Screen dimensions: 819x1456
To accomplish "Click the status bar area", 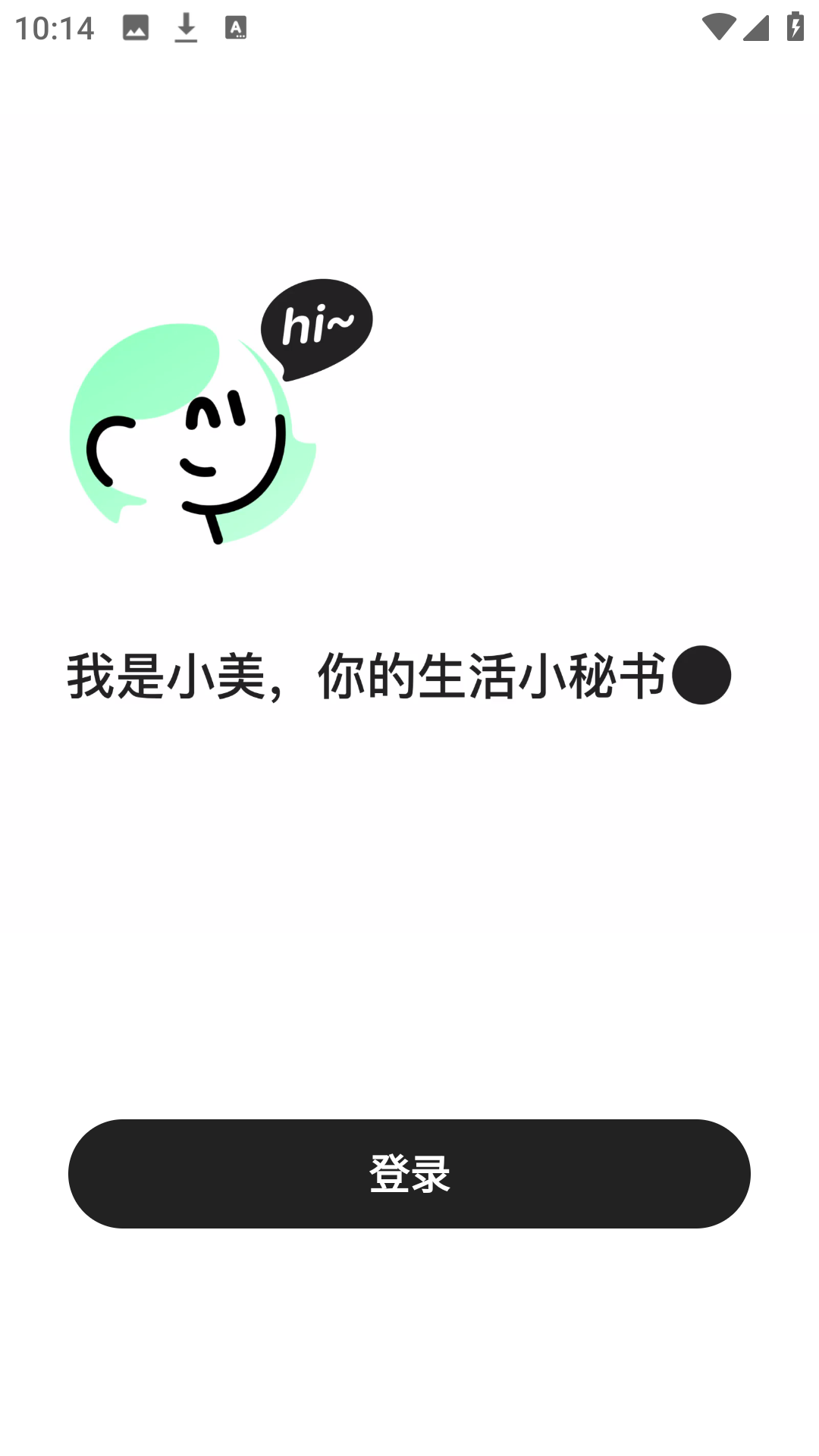I will tap(409, 27).
